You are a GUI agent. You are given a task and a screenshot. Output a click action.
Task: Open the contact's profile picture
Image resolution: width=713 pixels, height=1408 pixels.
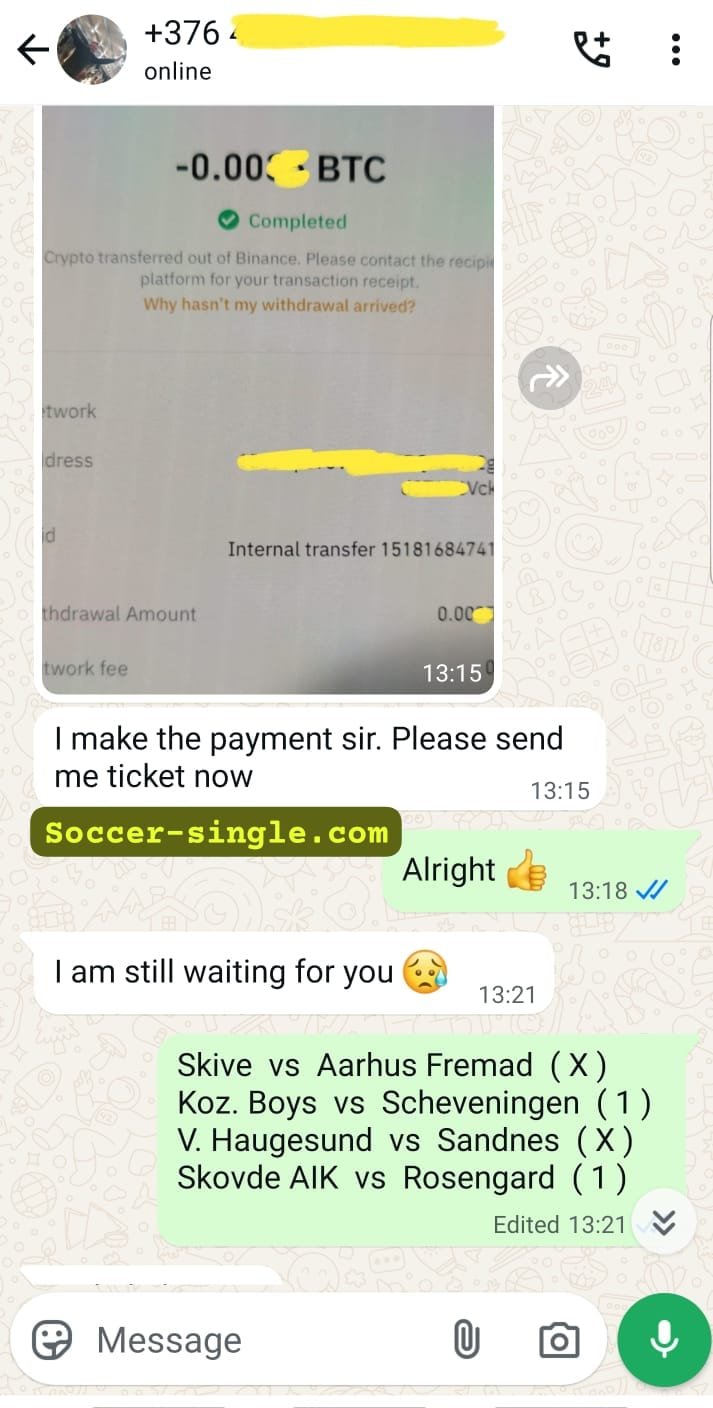pyautogui.click(x=92, y=50)
